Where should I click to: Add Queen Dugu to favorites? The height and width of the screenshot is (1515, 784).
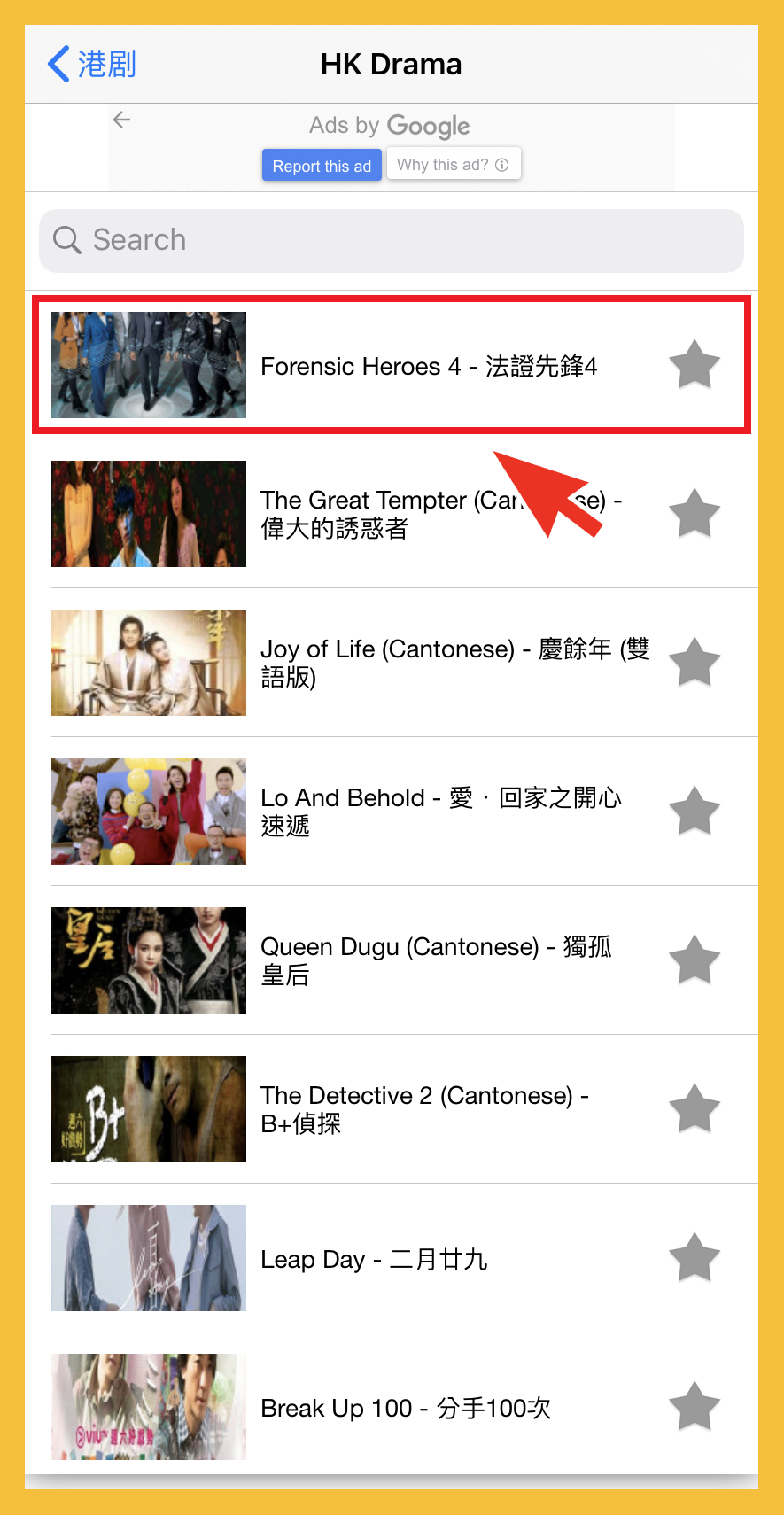coord(694,960)
